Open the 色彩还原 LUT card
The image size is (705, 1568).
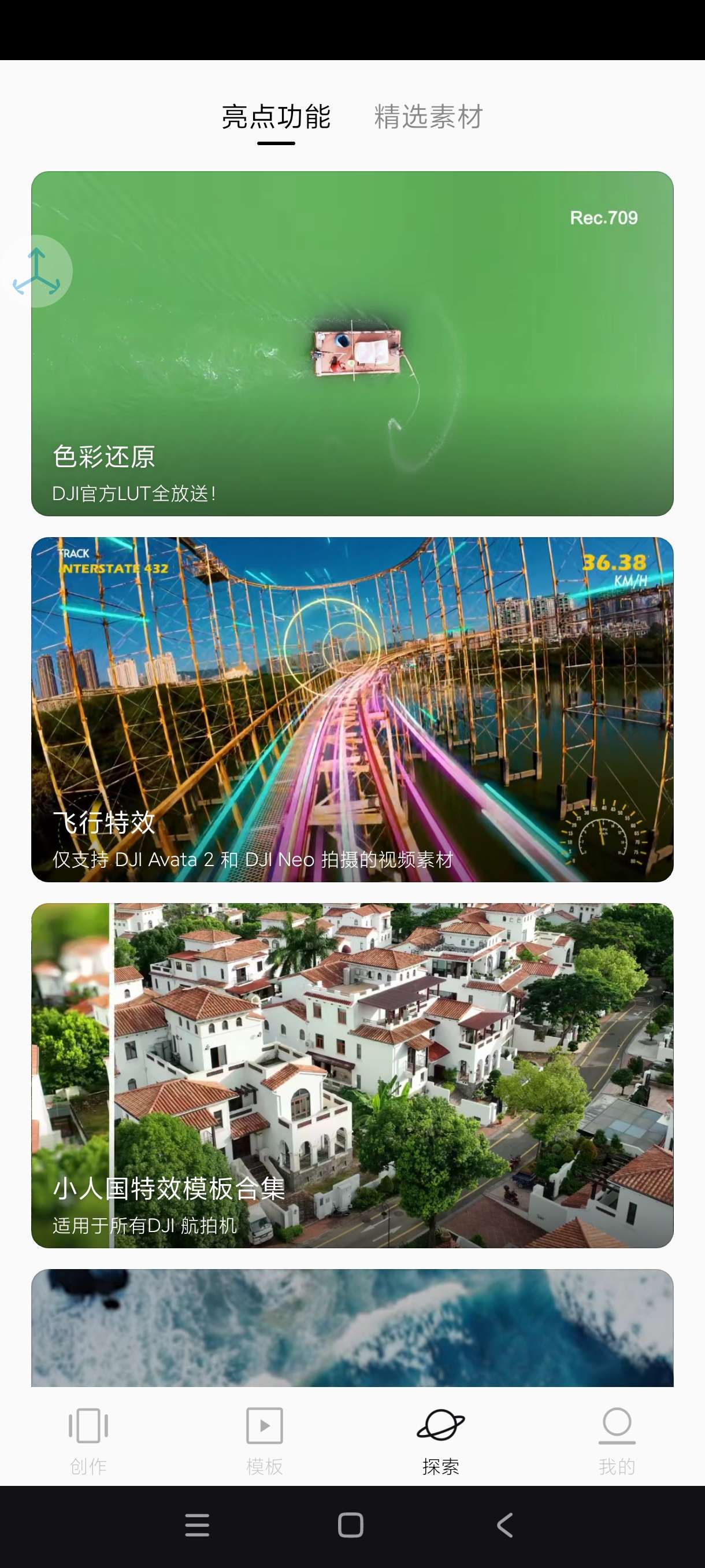[x=352, y=343]
